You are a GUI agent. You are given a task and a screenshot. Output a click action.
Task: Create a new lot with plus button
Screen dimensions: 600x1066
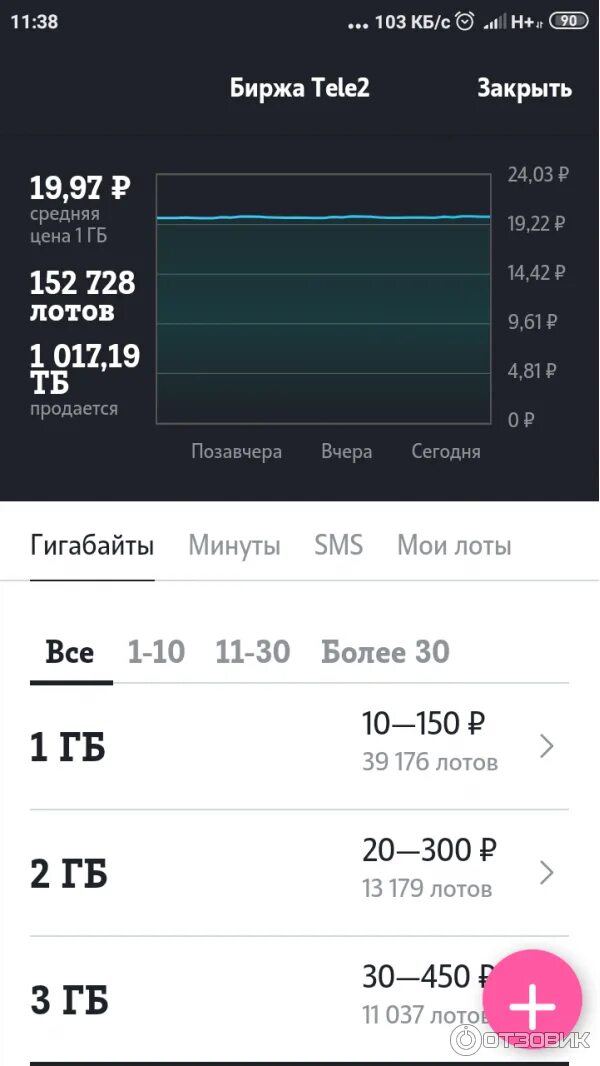532,1000
